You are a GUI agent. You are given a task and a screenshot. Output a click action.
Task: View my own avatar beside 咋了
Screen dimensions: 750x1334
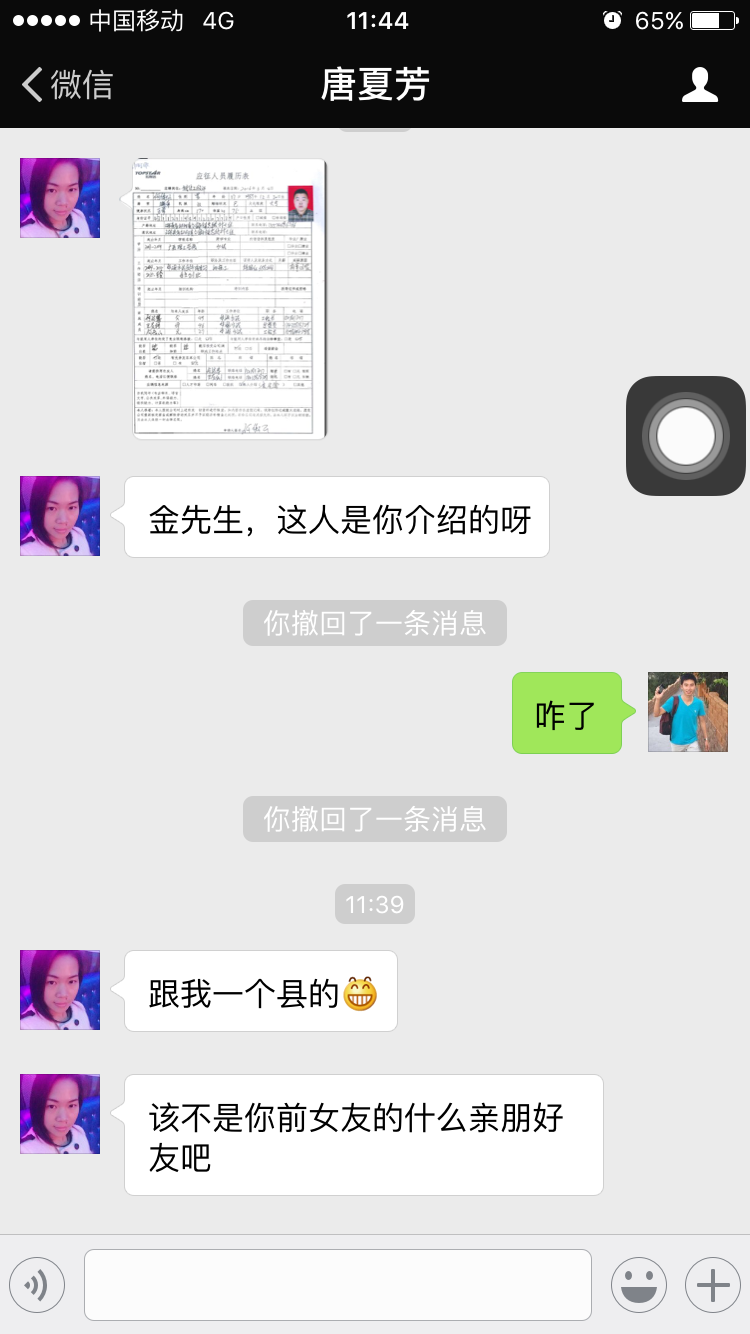(x=688, y=712)
